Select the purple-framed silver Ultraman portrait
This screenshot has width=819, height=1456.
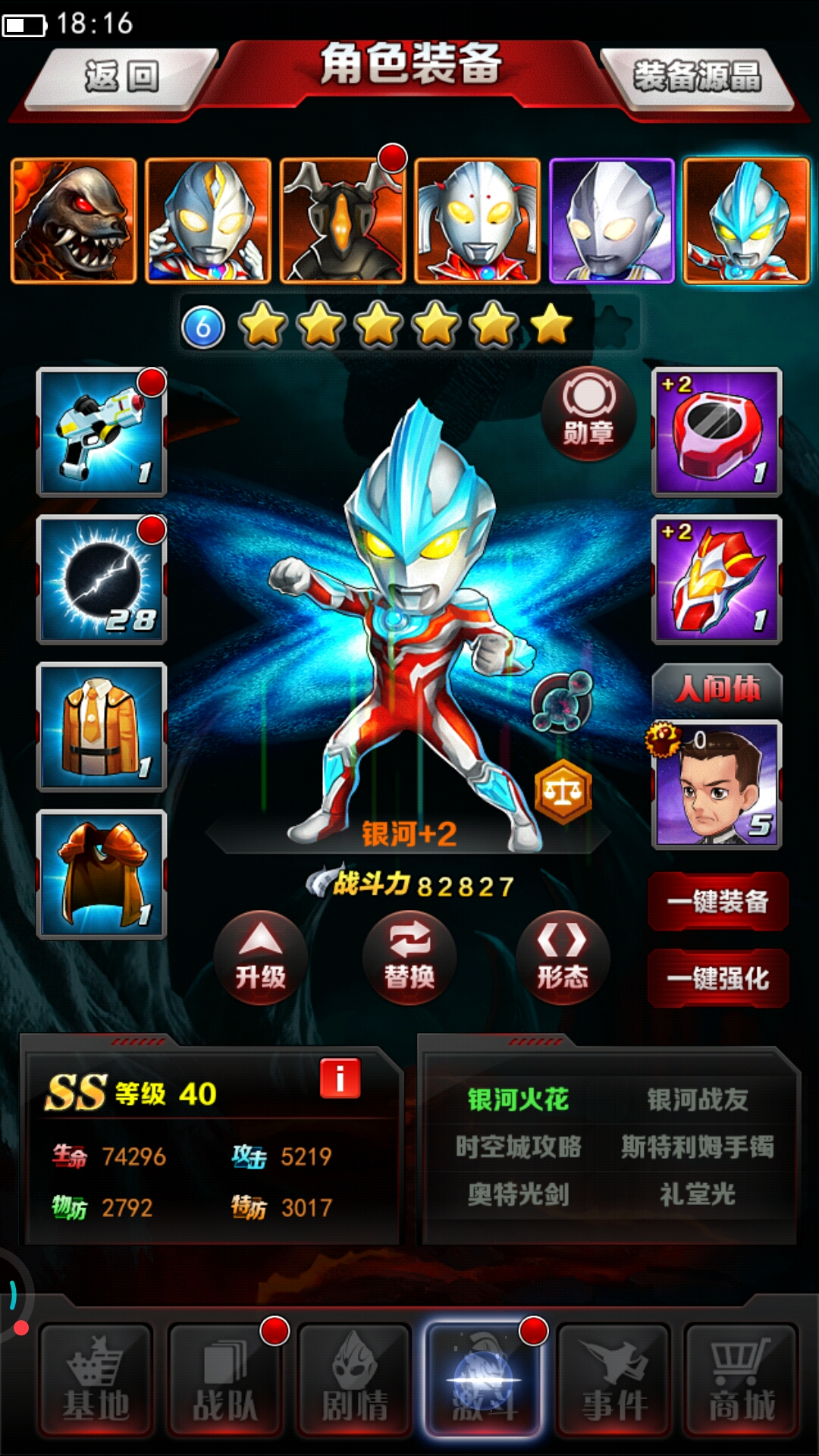pyautogui.click(x=611, y=221)
